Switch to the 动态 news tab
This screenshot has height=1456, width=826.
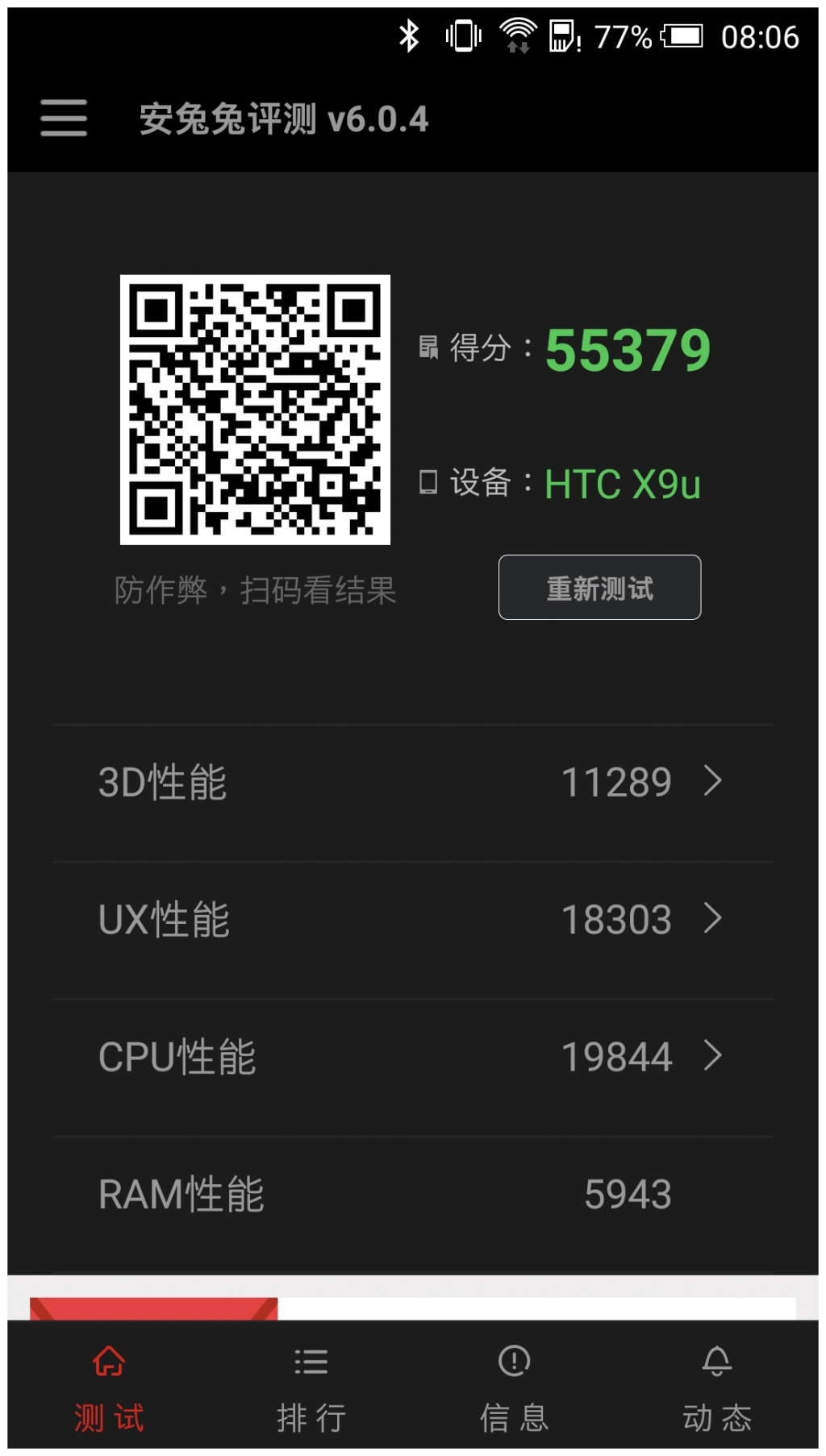(716, 1387)
